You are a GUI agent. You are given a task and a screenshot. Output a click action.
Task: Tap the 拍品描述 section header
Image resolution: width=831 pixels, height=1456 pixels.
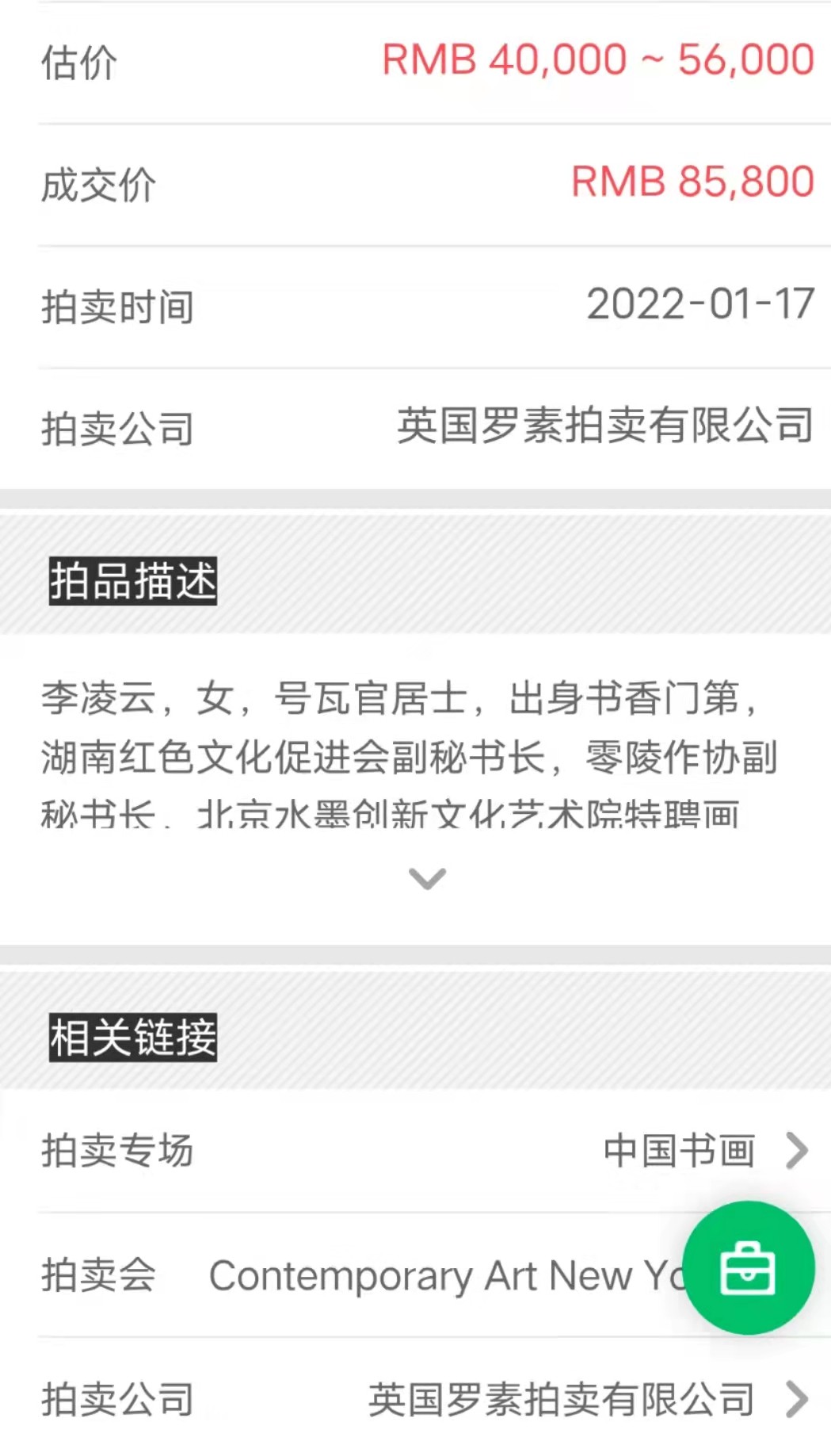coord(131,584)
